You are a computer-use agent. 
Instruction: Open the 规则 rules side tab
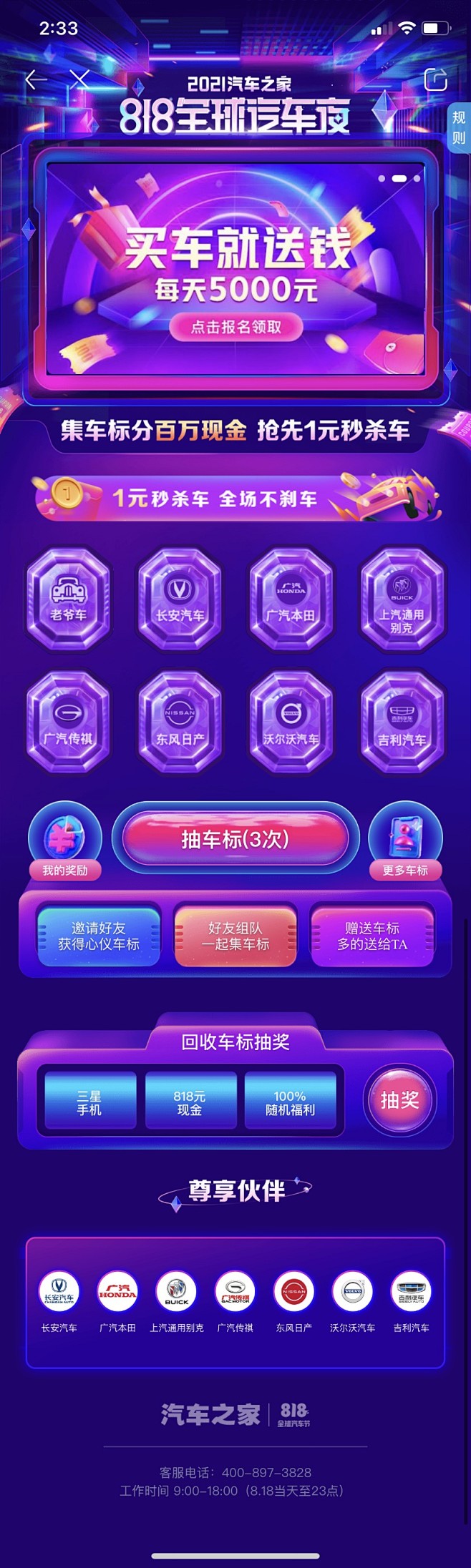tap(458, 127)
